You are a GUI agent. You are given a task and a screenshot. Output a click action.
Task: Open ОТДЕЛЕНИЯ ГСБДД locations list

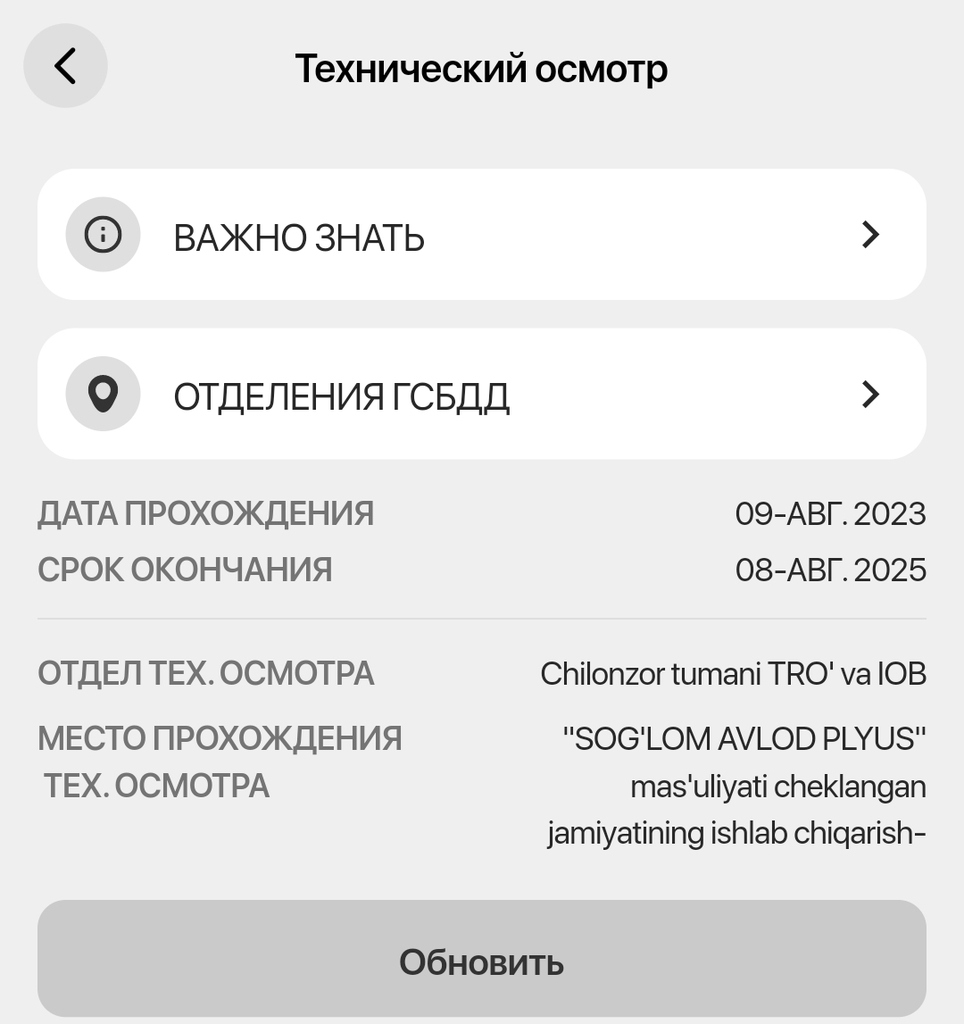coord(481,394)
